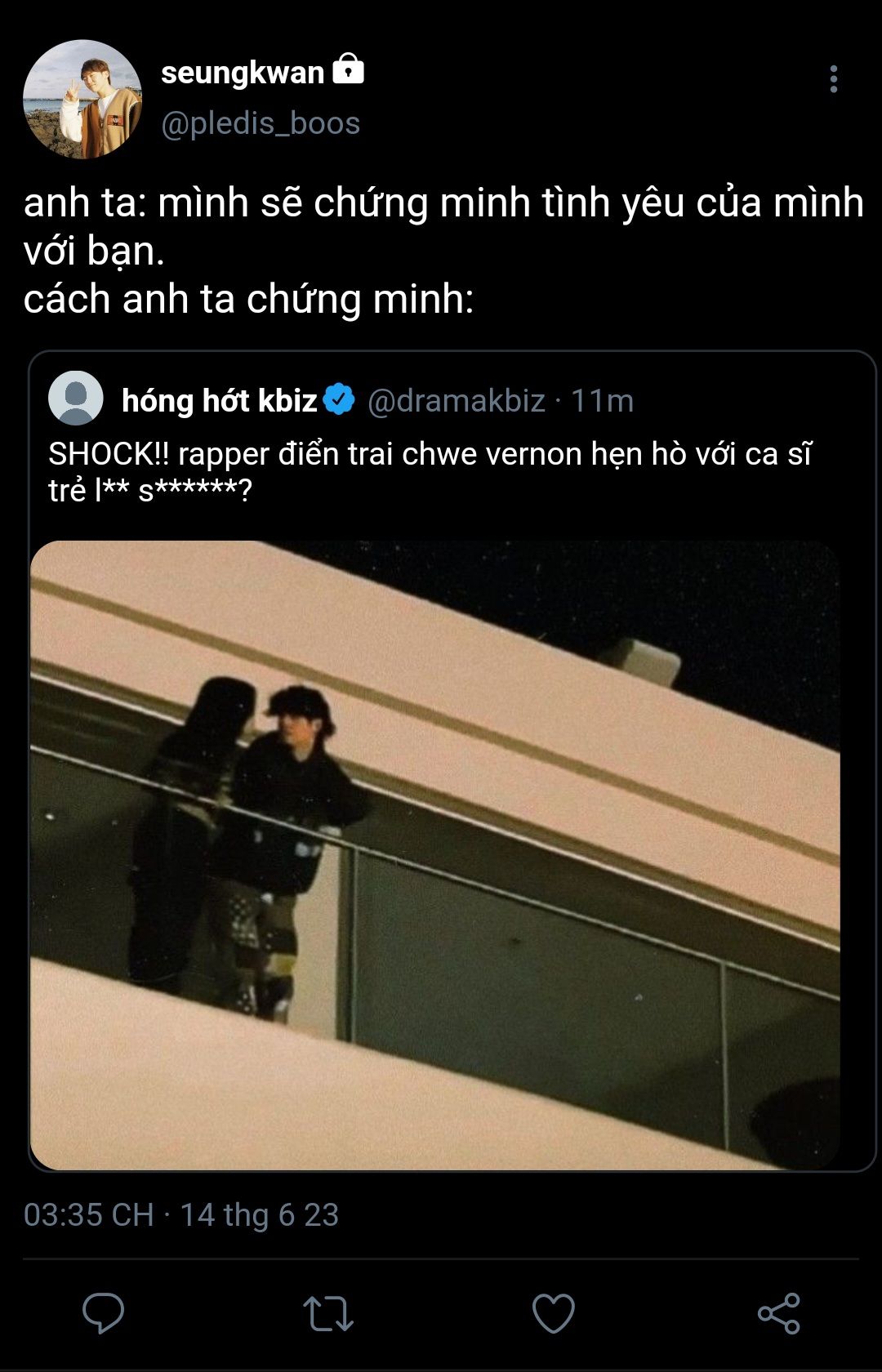Open hóng hớt kbiz's avatar

click(x=76, y=399)
